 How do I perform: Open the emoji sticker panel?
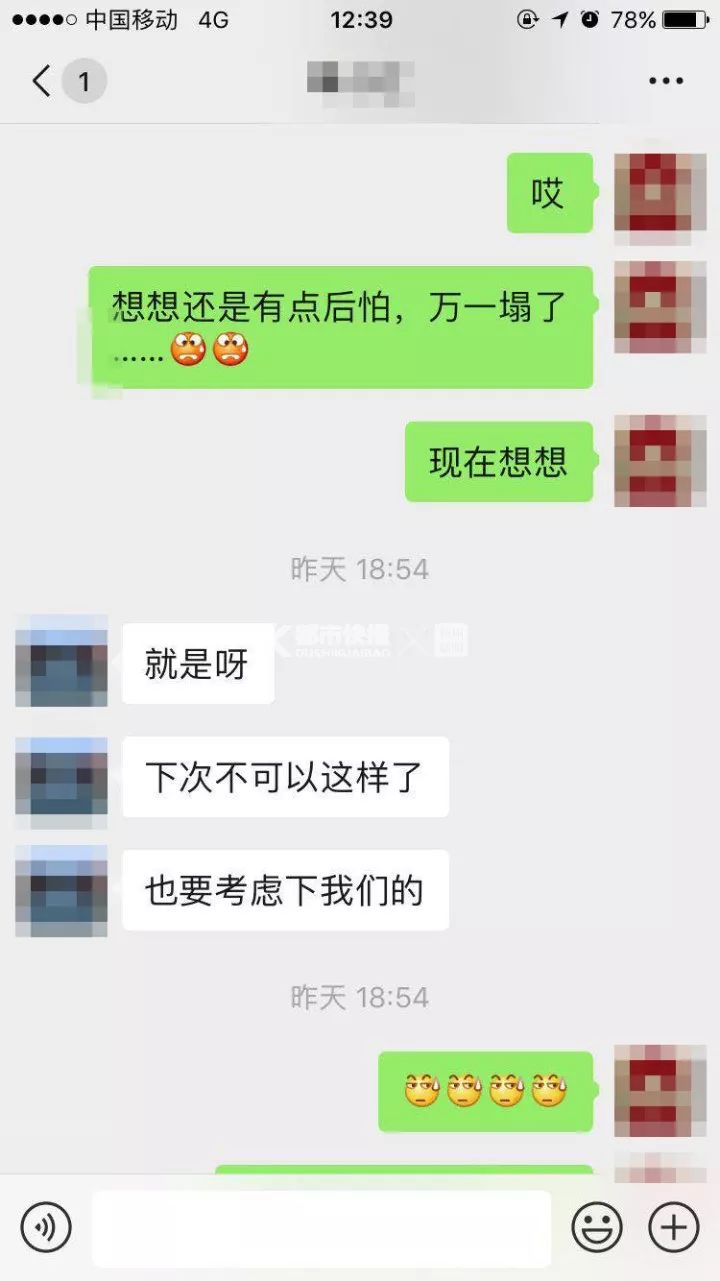click(x=597, y=1227)
